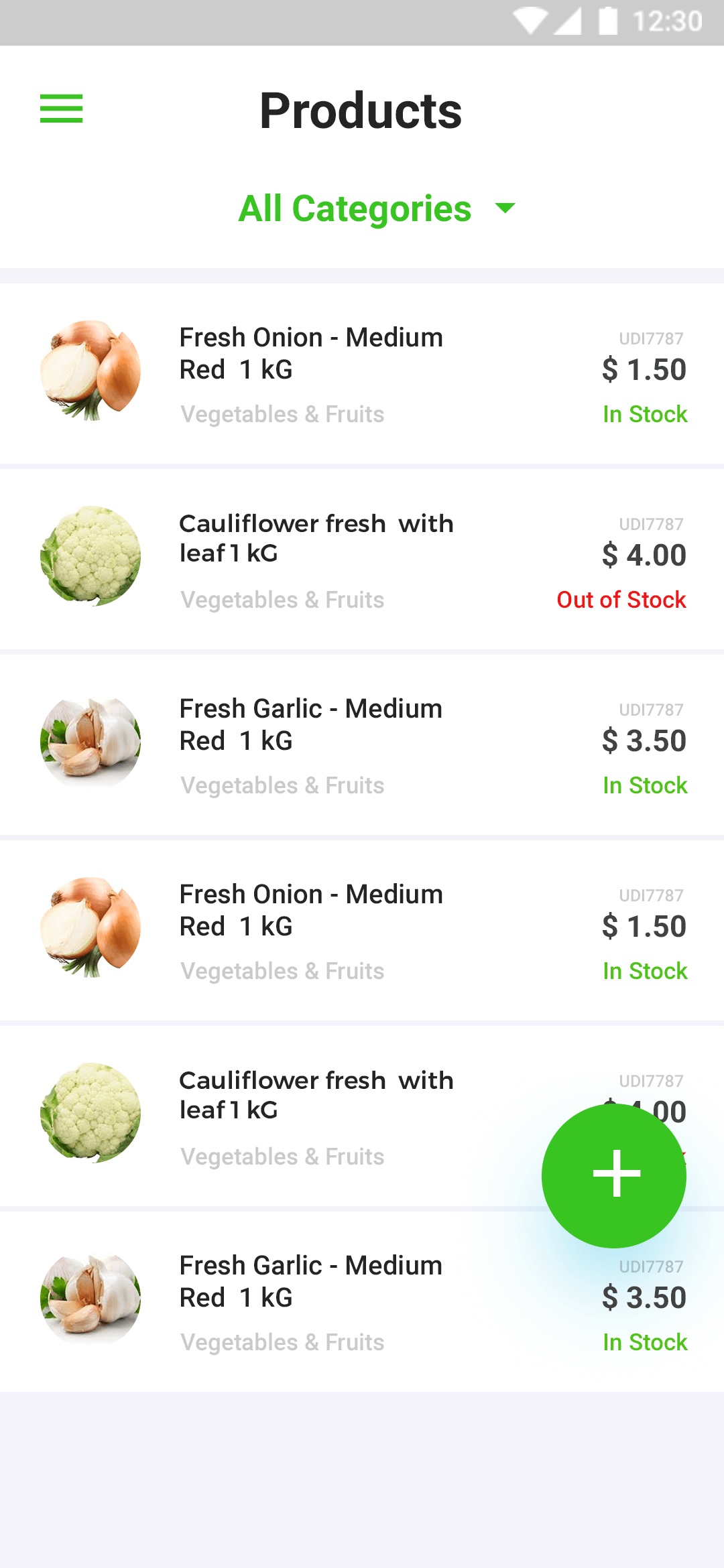This screenshot has height=1568, width=724.
Task: Tap the $ 4.00 price on Cauliflower
Action: point(644,555)
